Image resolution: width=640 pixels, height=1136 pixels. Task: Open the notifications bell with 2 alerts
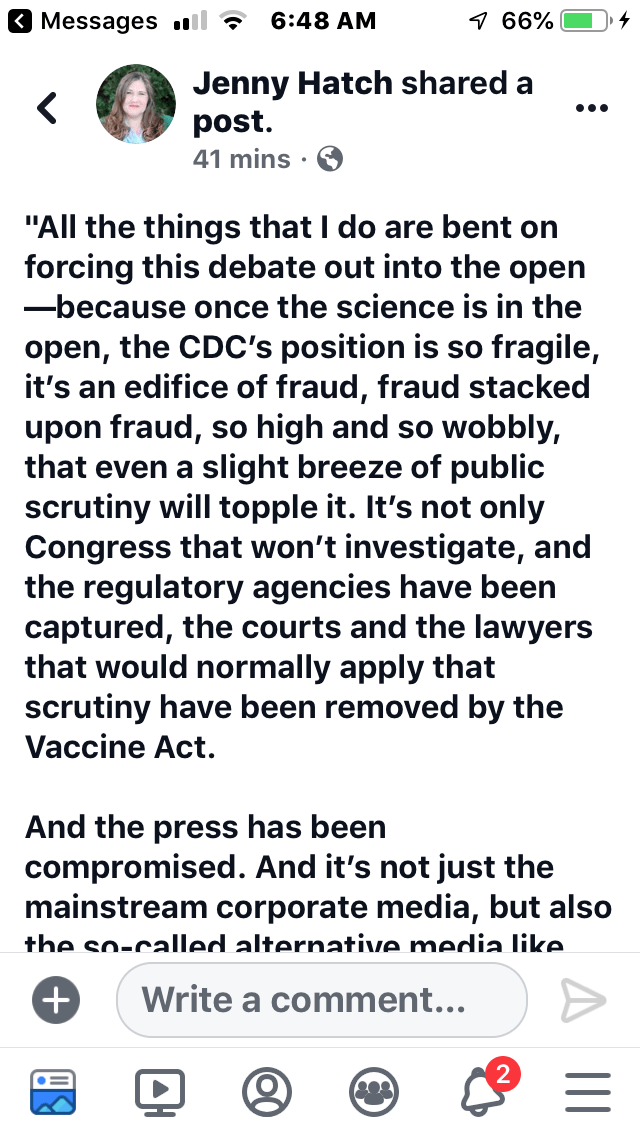point(482,1090)
